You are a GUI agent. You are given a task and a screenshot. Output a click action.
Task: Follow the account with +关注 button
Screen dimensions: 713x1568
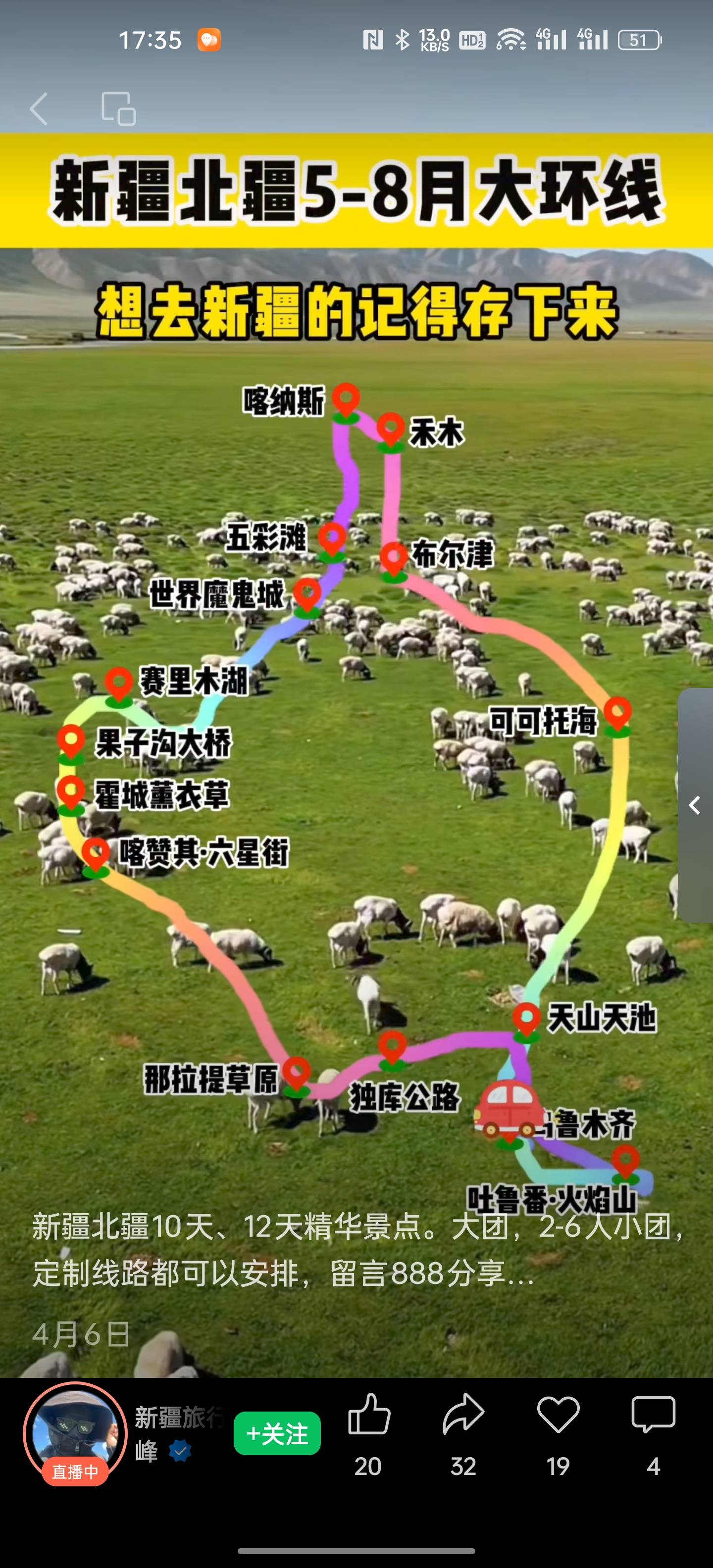pyautogui.click(x=277, y=1434)
